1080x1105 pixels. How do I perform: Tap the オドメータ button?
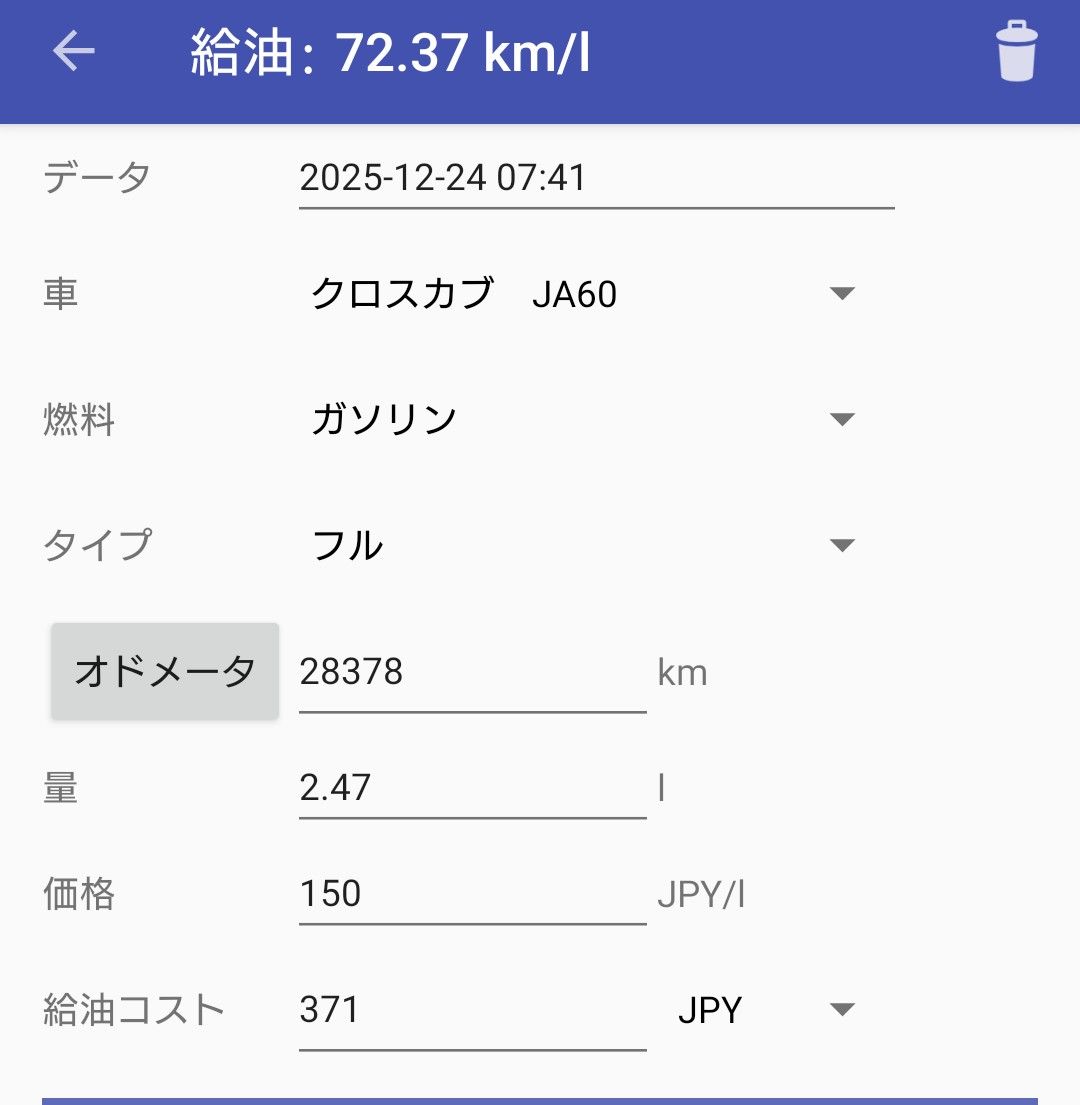[x=165, y=671]
